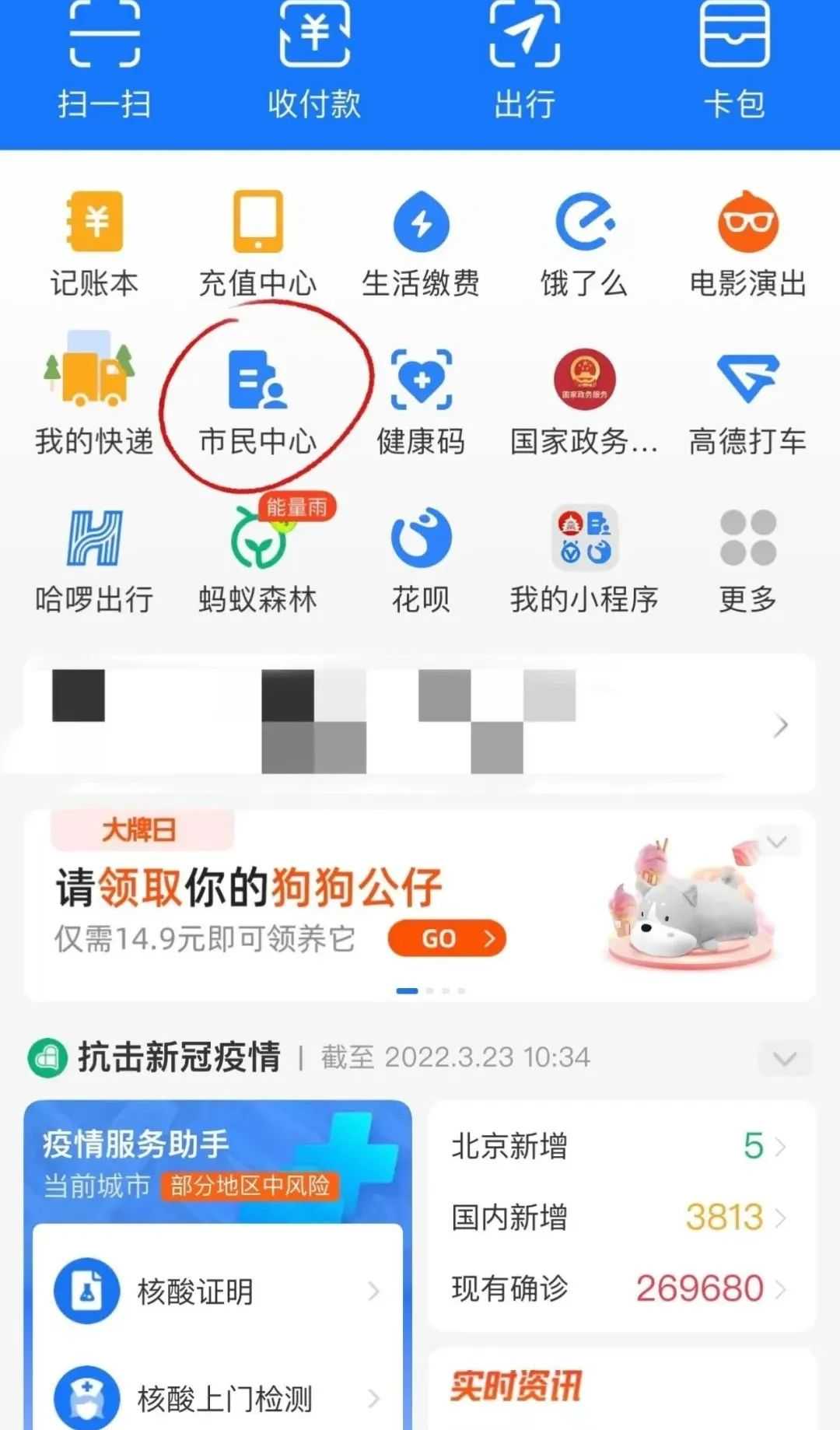Launch the 记账本 mini app

[x=95, y=243]
